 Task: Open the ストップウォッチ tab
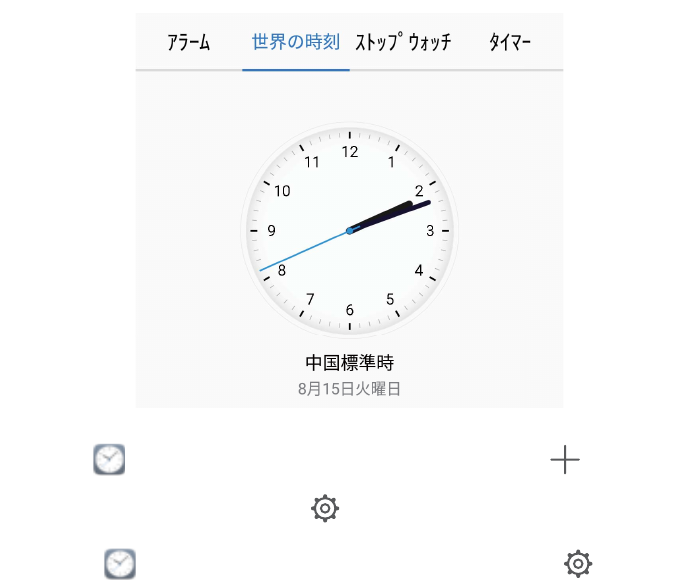tap(403, 43)
